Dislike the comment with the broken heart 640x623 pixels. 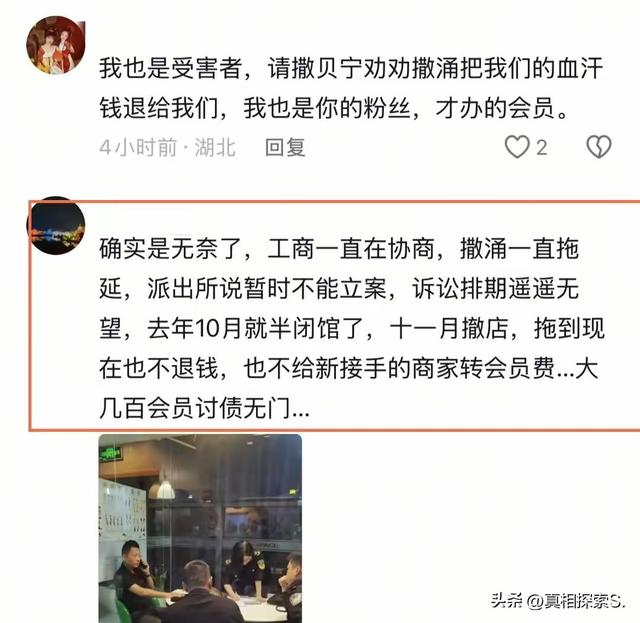[598, 147]
